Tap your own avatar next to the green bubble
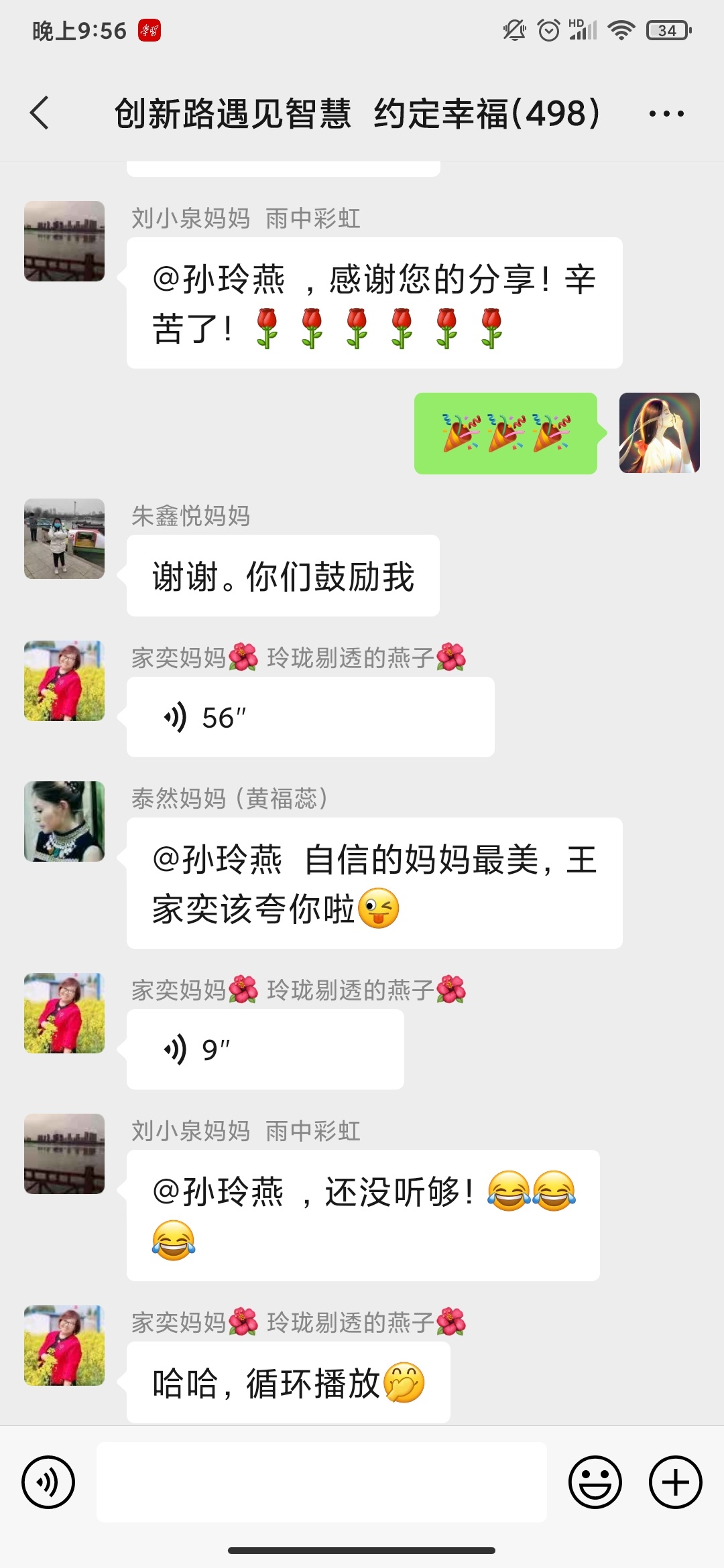The image size is (724, 1568). coord(660,434)
